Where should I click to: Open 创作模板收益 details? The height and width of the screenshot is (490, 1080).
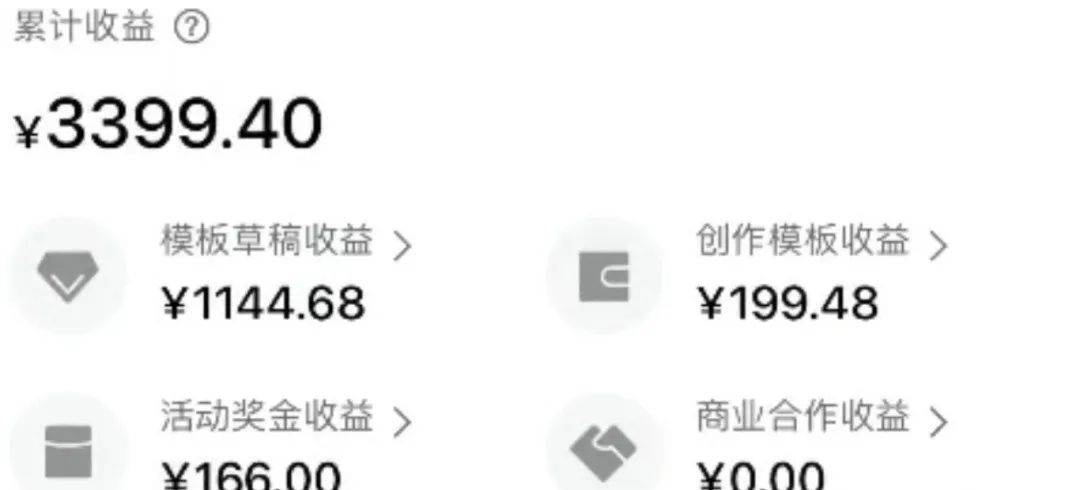[x=822, y=242]
